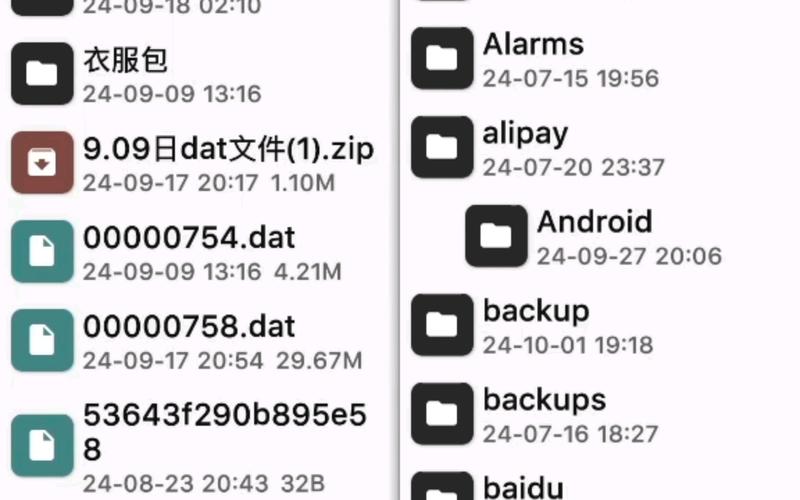800x500 pixels.
Task: Open the 衣服包 folder
Action: point(125,61)
